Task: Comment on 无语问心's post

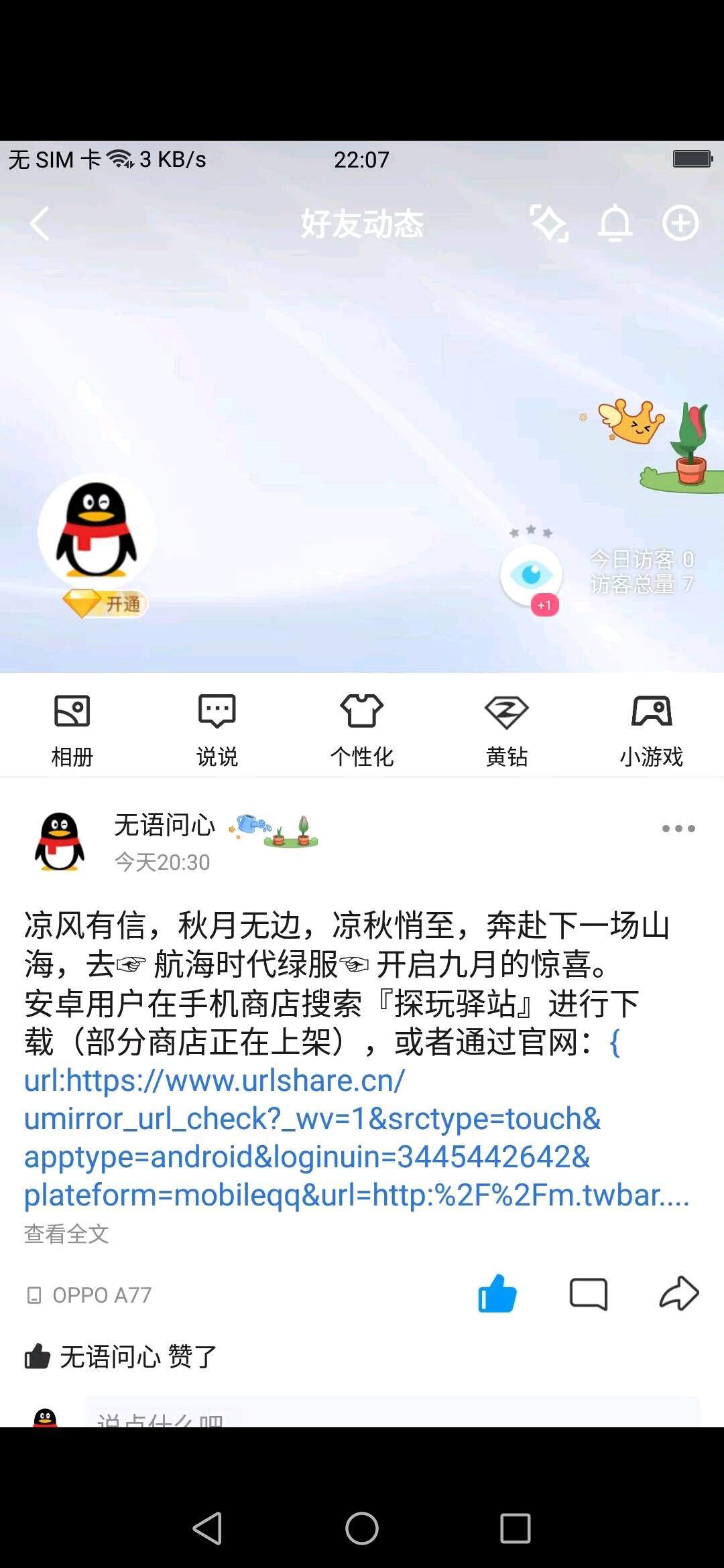Action: coord(588,1294)
